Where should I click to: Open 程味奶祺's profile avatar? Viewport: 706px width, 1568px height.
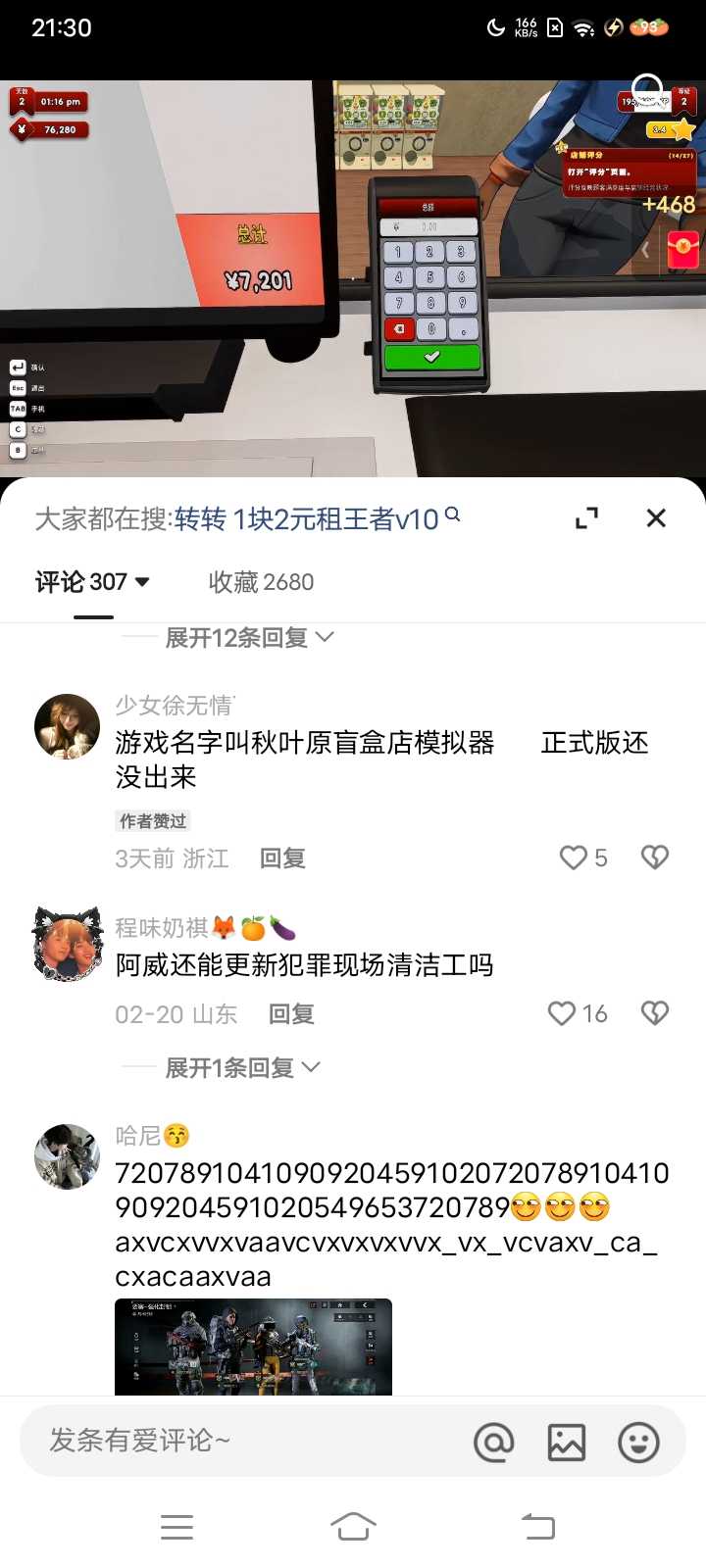click(x=67, y=944)
